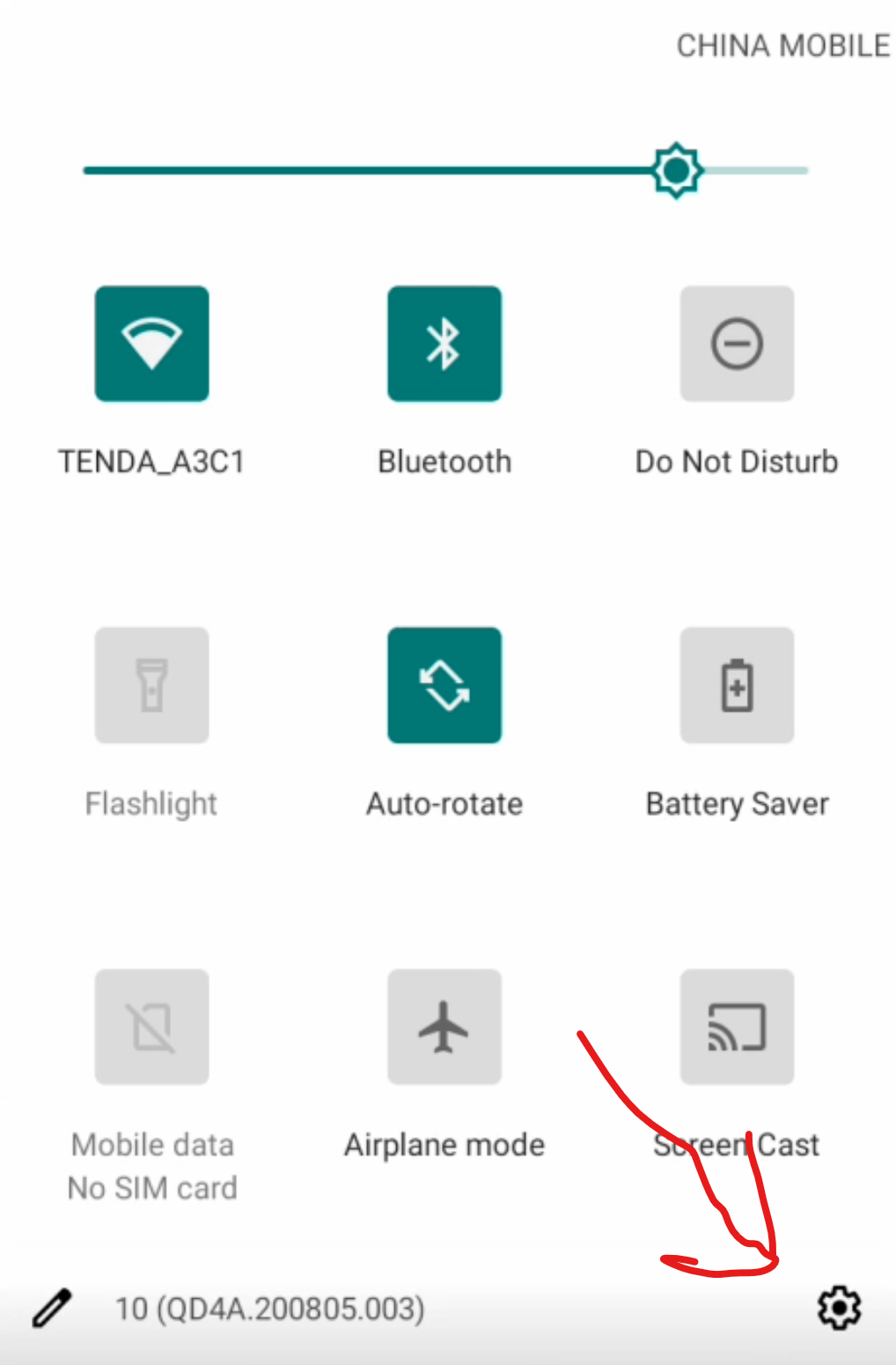896x1365 pixels.
Task: Tap the build number 10 (QD4A.200805.003)
Action: [x=268, y=1309]
